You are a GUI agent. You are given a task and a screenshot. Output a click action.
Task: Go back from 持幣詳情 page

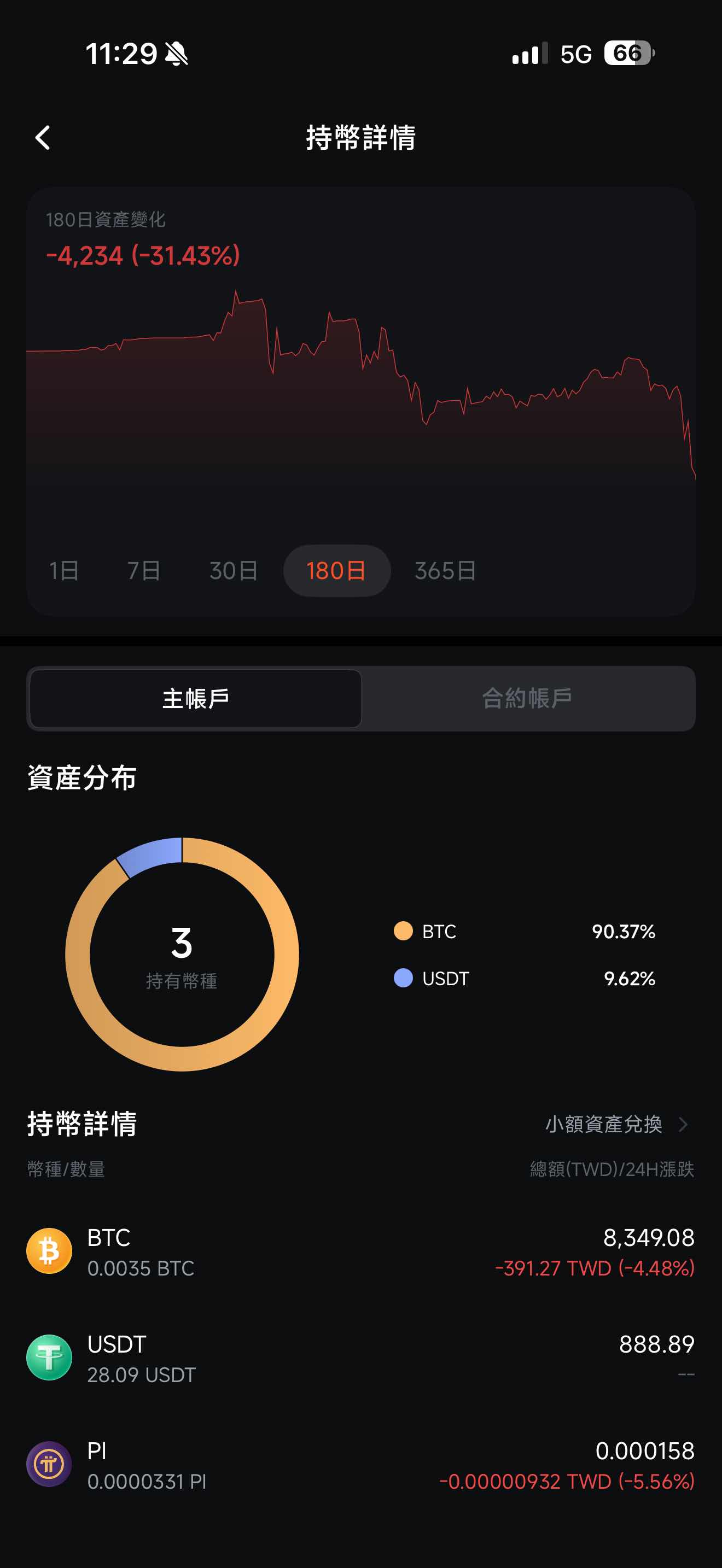(x=43, y=138)
